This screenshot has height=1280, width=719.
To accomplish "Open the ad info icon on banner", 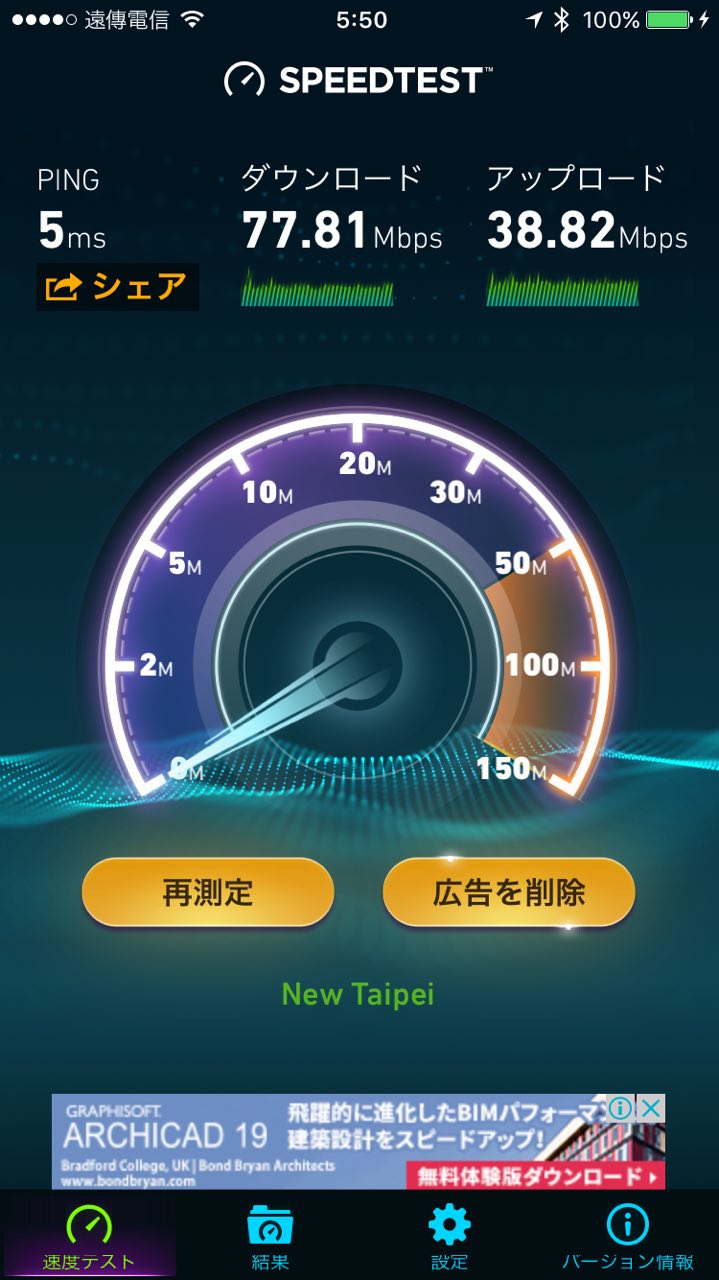I will [621, 1108].
